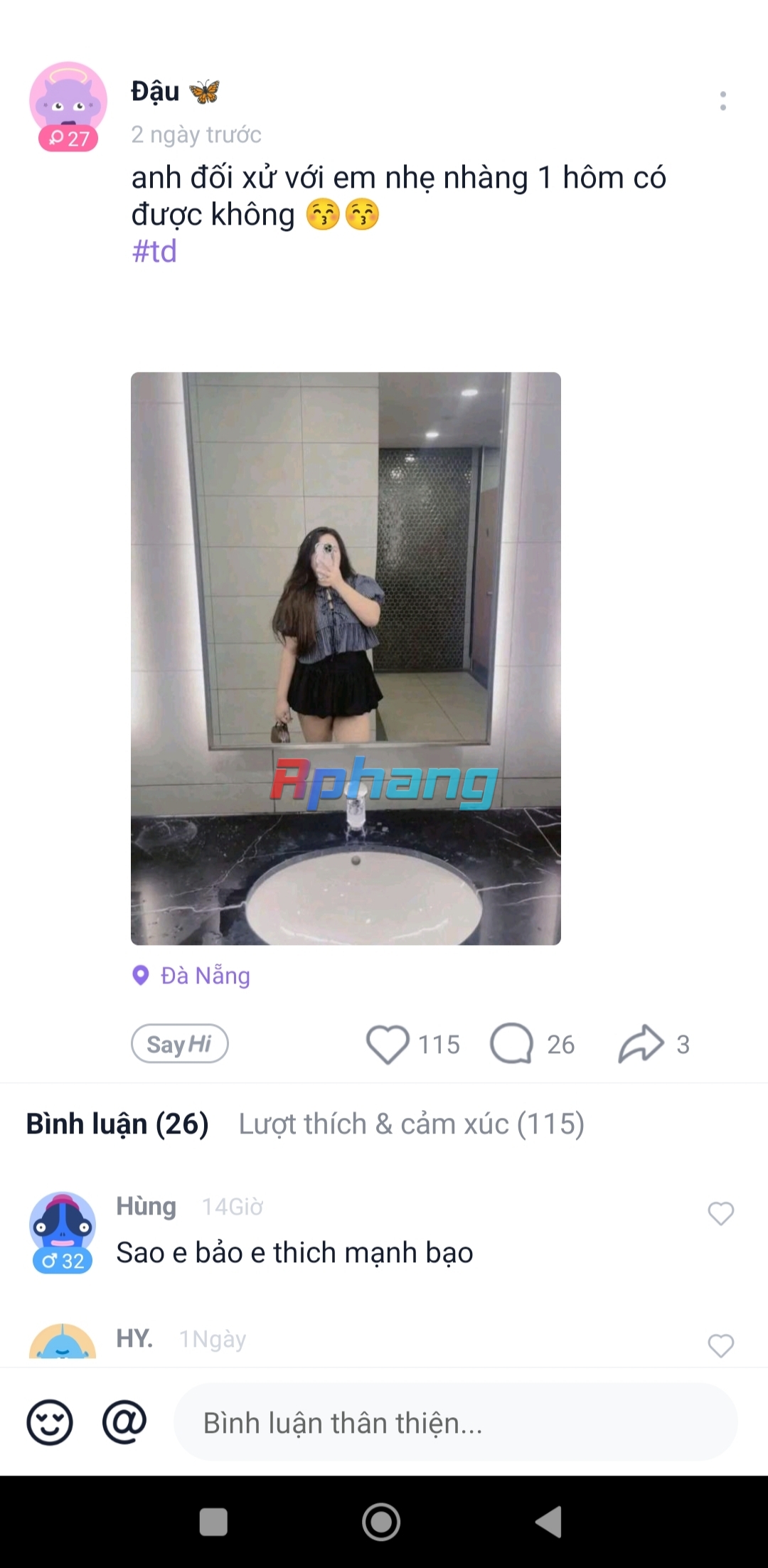Go back with the system back button
This screenshot has height=1568, width=768.
548,1522
